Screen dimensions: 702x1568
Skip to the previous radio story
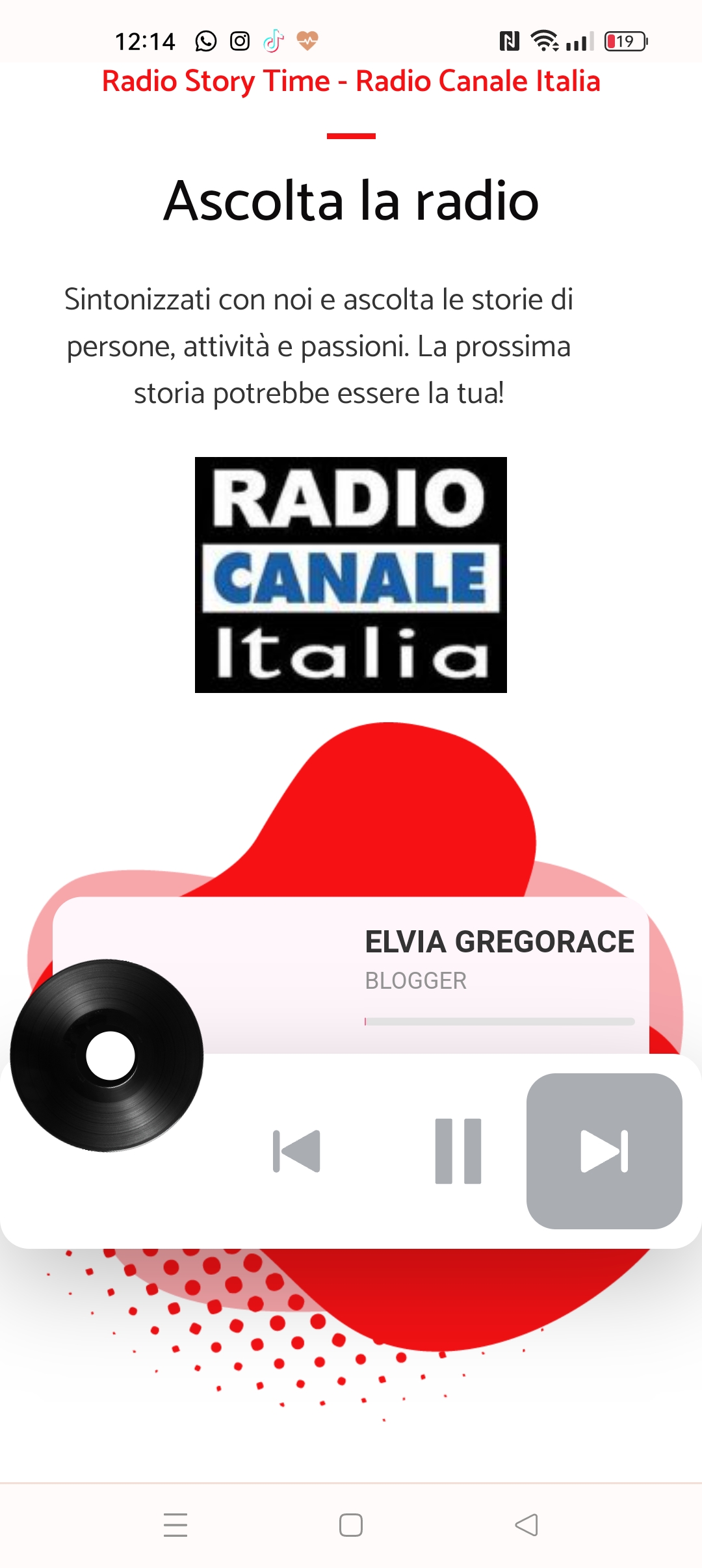click(x=296, y=1151)
